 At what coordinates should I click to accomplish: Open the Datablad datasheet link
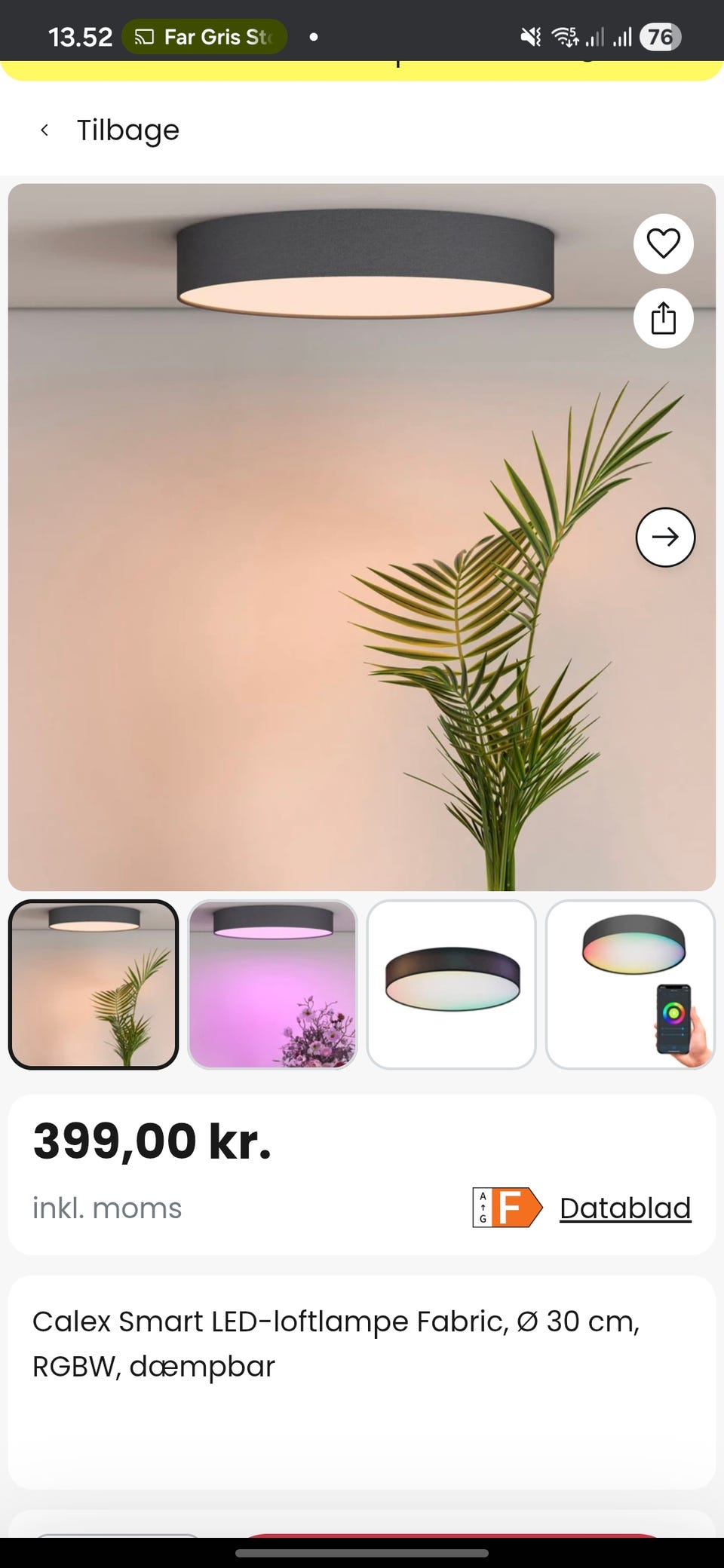coord(624,1208)
